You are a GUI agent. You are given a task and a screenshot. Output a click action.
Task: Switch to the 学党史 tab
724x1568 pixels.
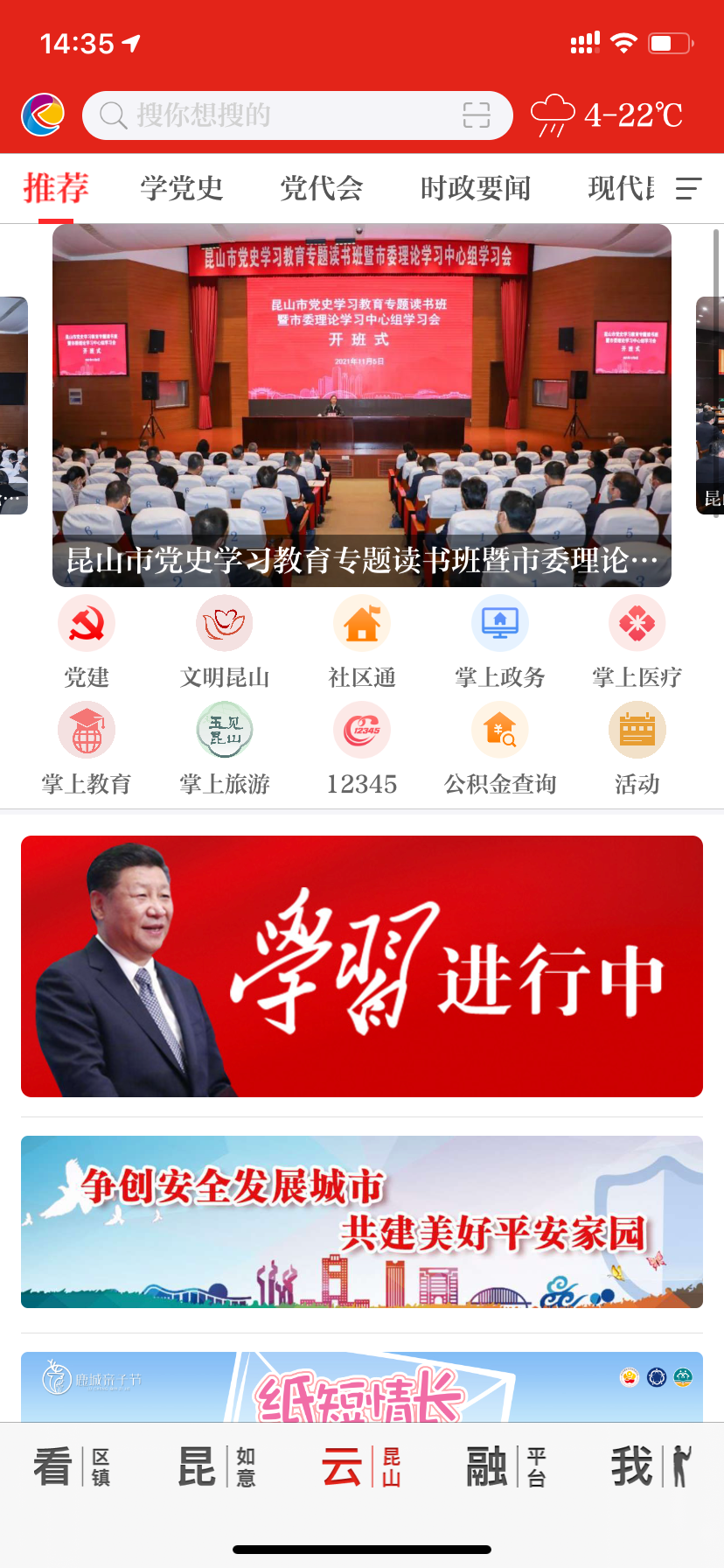[182, 188]
